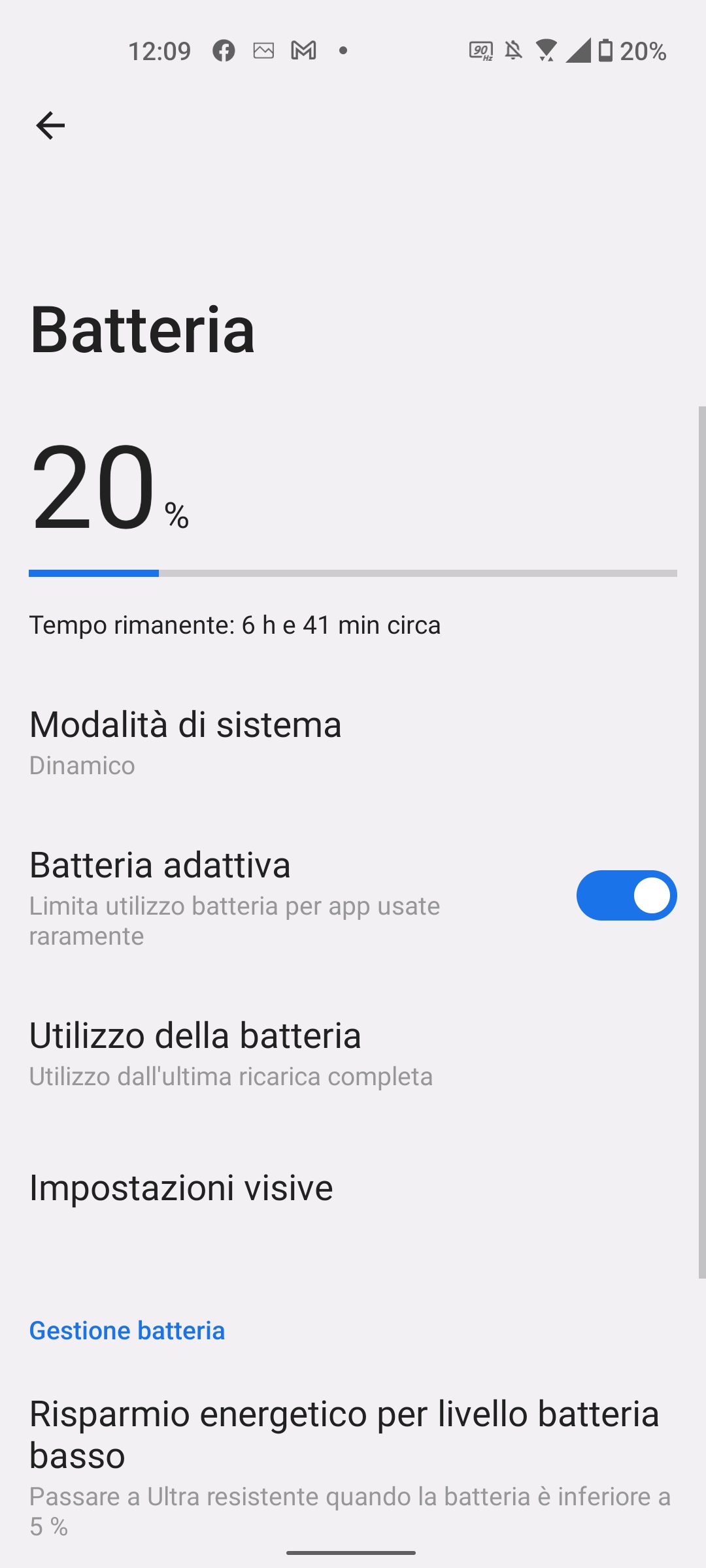The image size is (706, 1568).
Task: Go back using the arrow icon
Action: 50,125
